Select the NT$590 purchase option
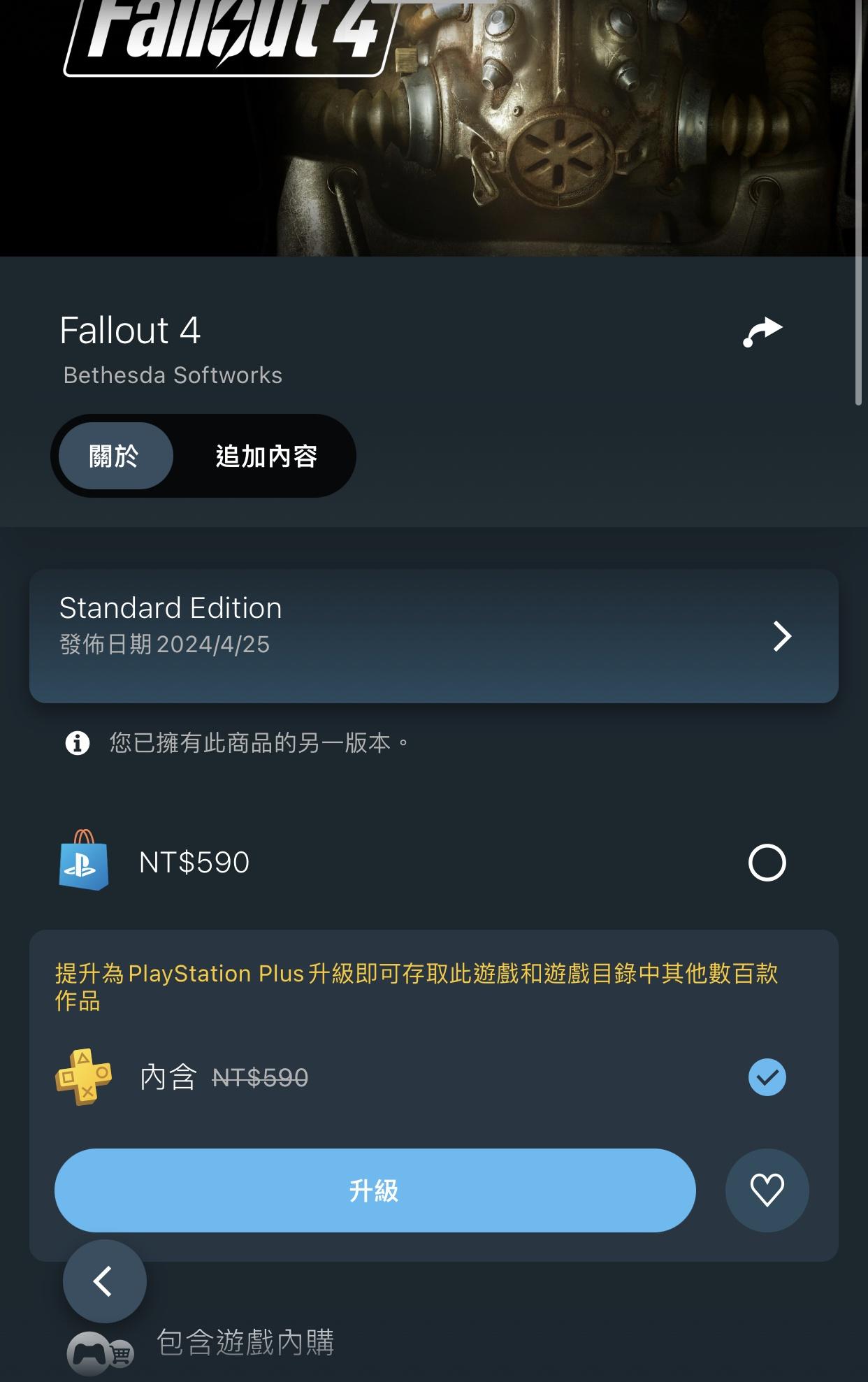 [767, 863]
